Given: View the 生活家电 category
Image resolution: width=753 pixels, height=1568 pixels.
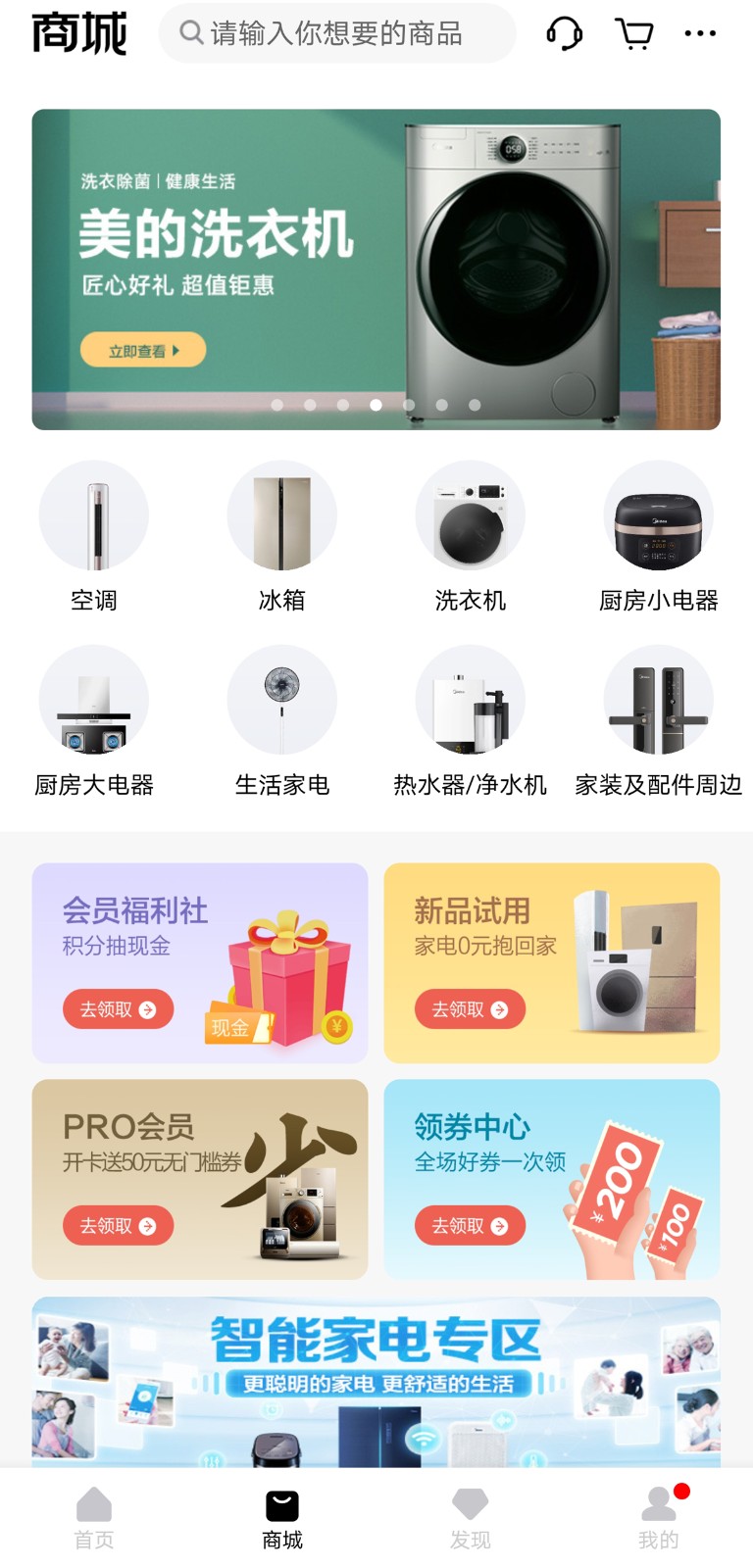Looking at the screenshot, I should click(282, 722).
